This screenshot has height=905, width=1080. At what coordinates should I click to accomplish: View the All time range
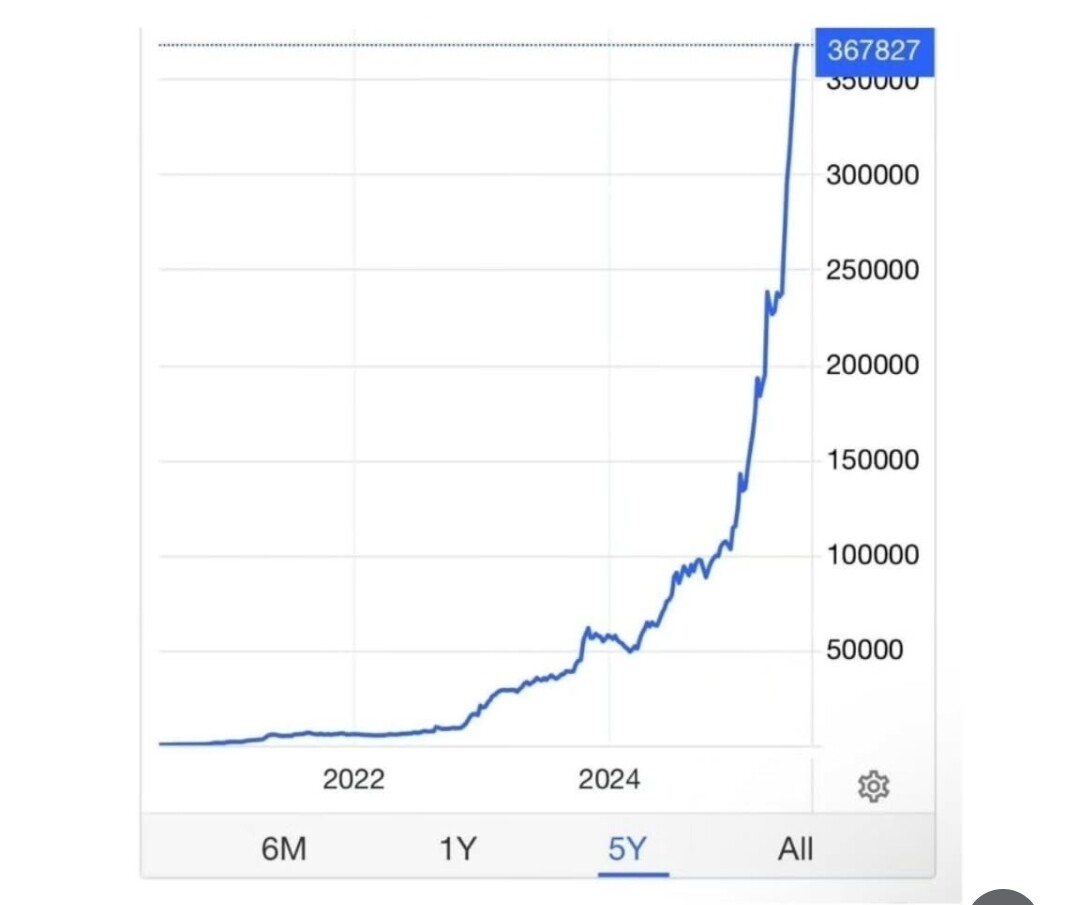[796, 849]
